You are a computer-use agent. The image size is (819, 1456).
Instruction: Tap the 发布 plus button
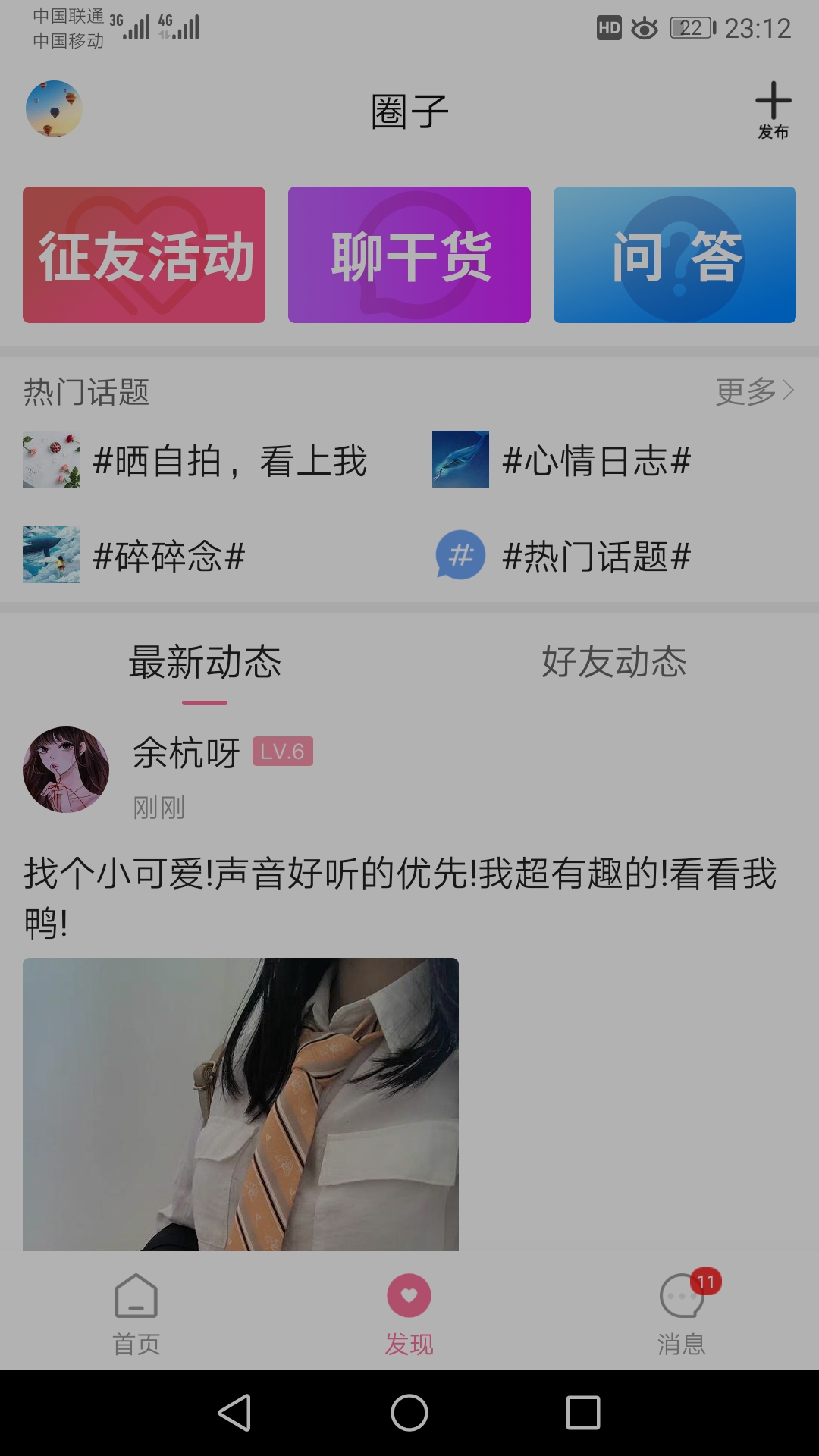coord(773,110)
